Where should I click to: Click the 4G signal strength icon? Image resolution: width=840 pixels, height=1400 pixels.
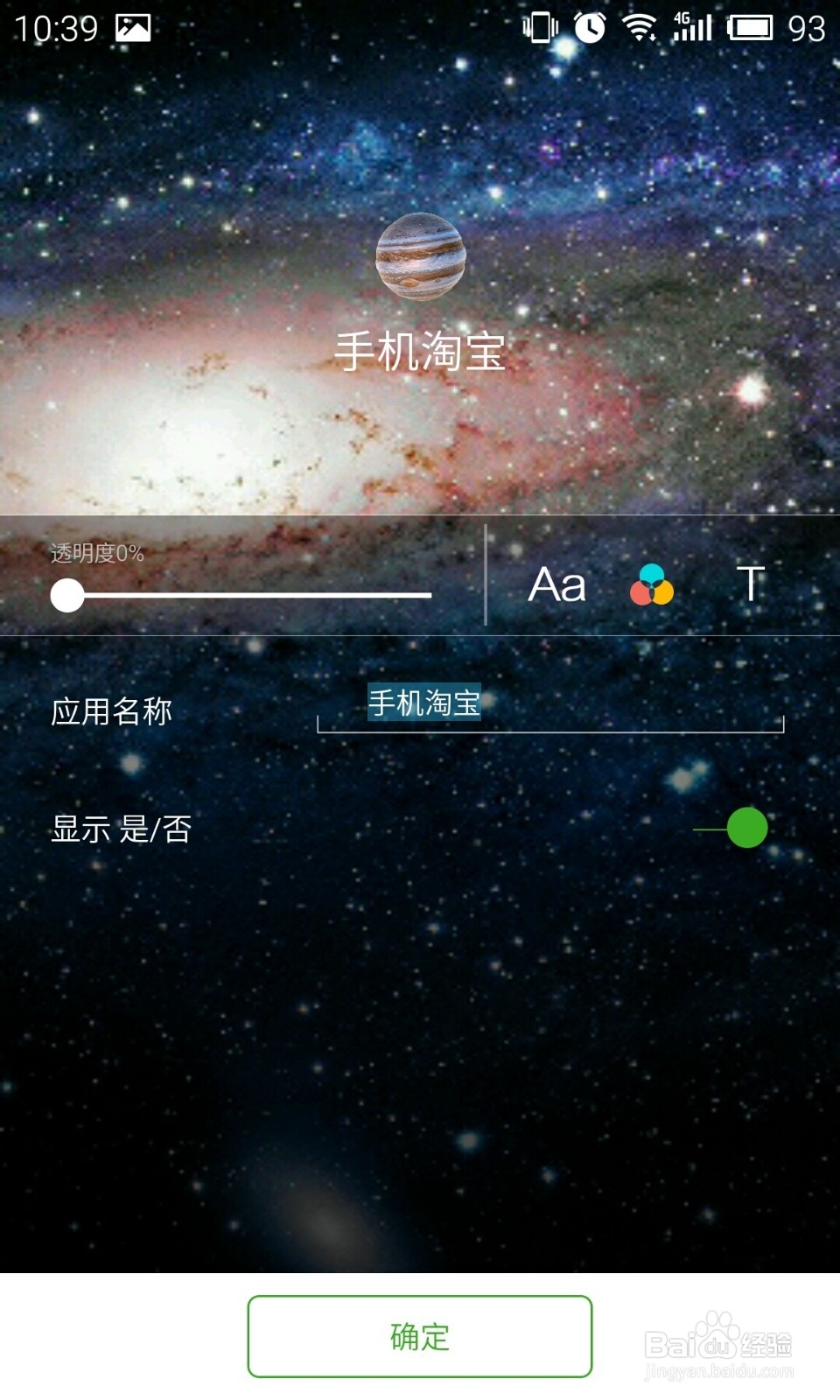tap(691, 28)
